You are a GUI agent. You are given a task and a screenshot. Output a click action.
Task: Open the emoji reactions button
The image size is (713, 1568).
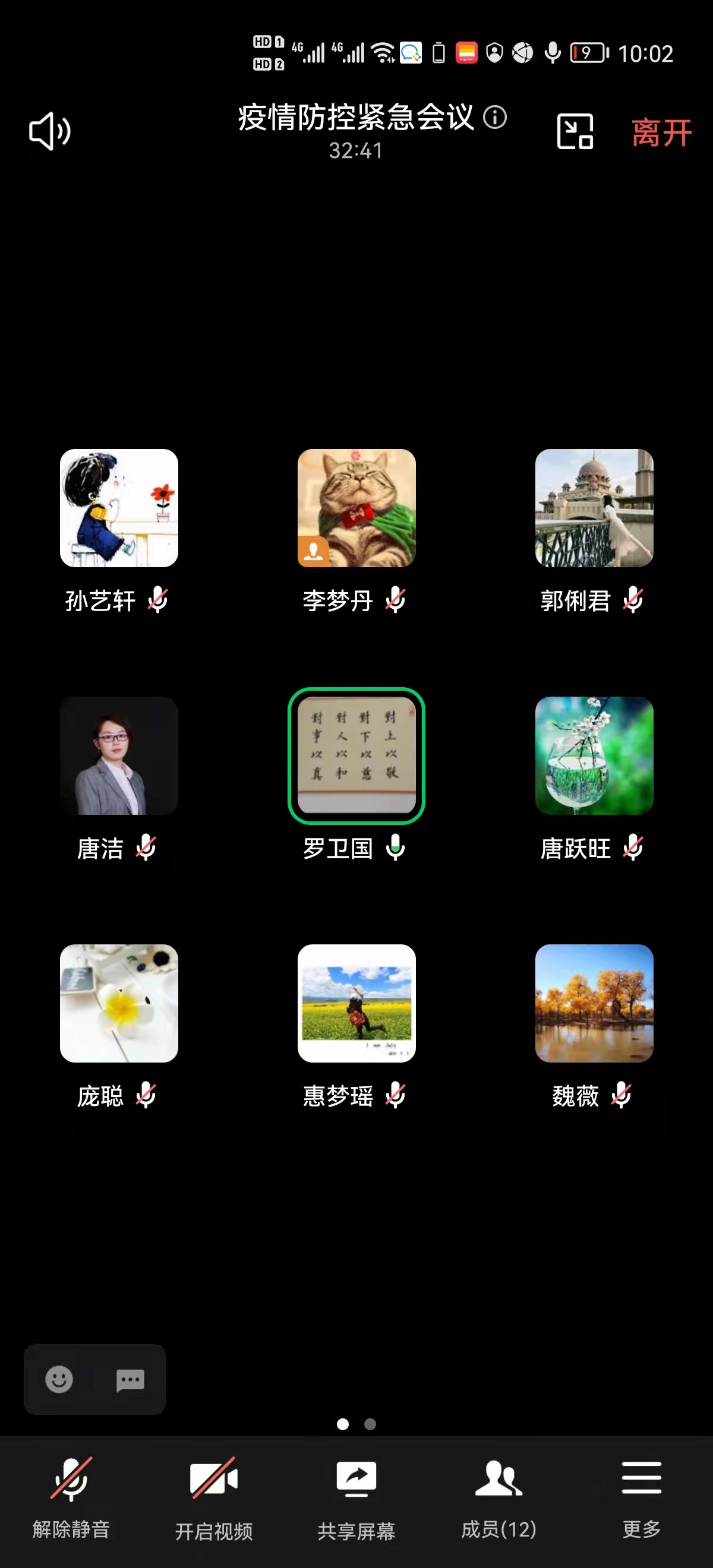tap(59, 1379)
